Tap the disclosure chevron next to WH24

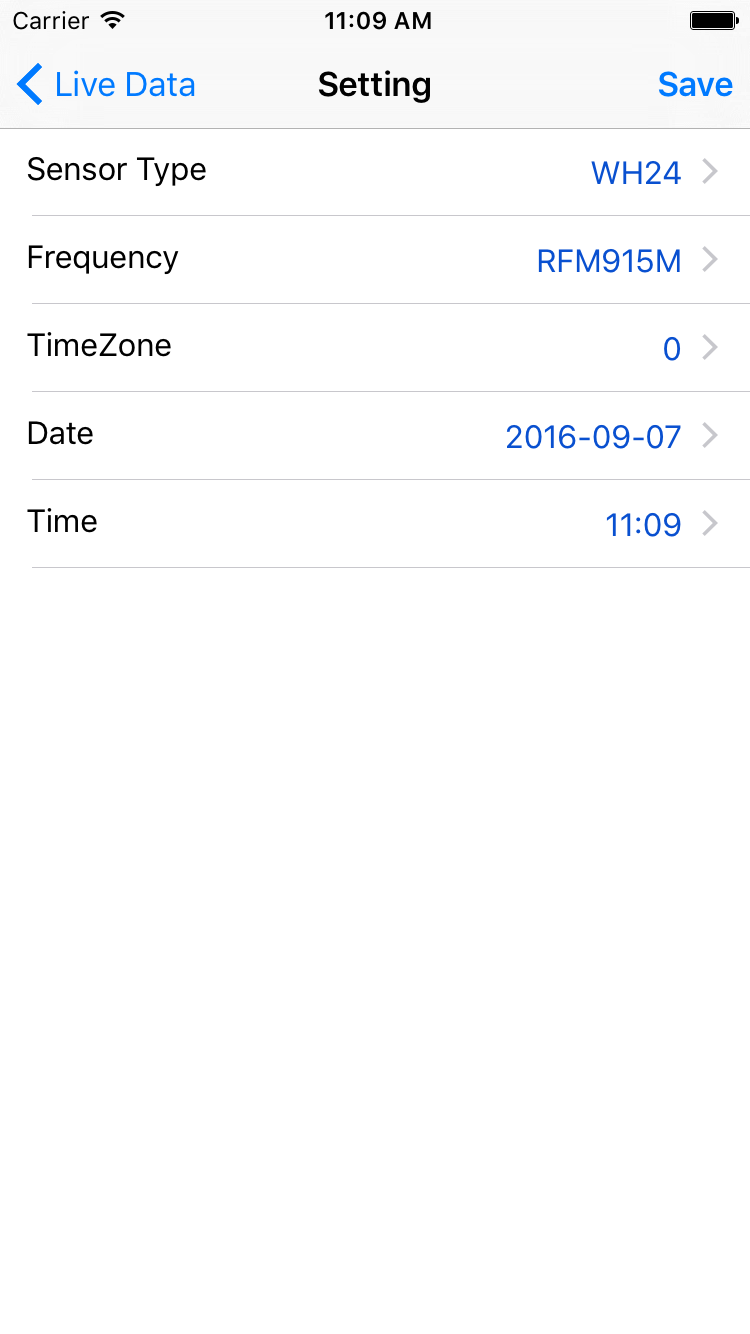click(710, 171)
